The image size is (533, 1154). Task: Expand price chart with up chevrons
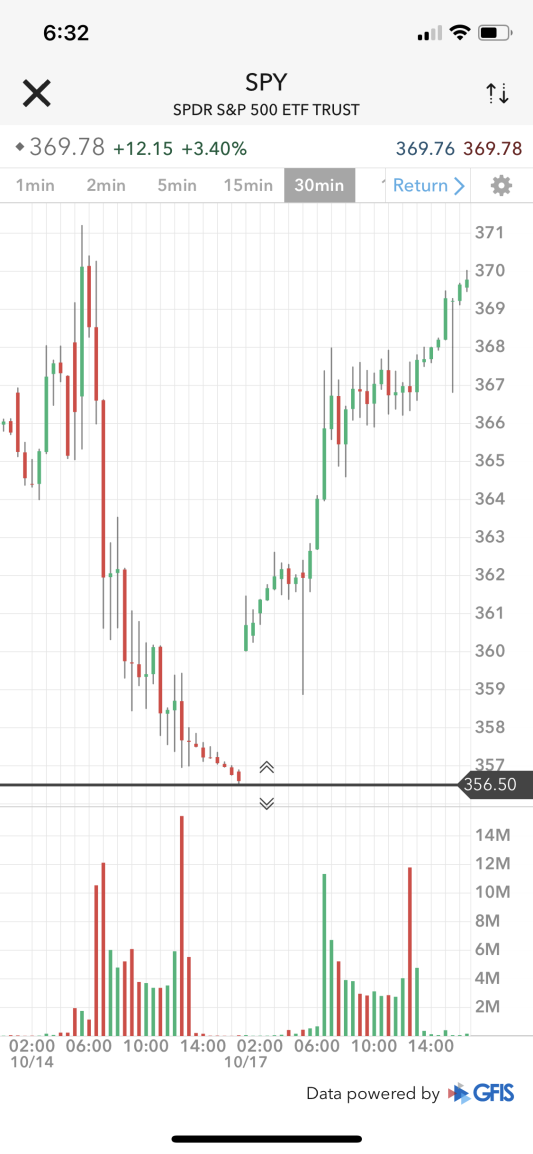[266, 768]
